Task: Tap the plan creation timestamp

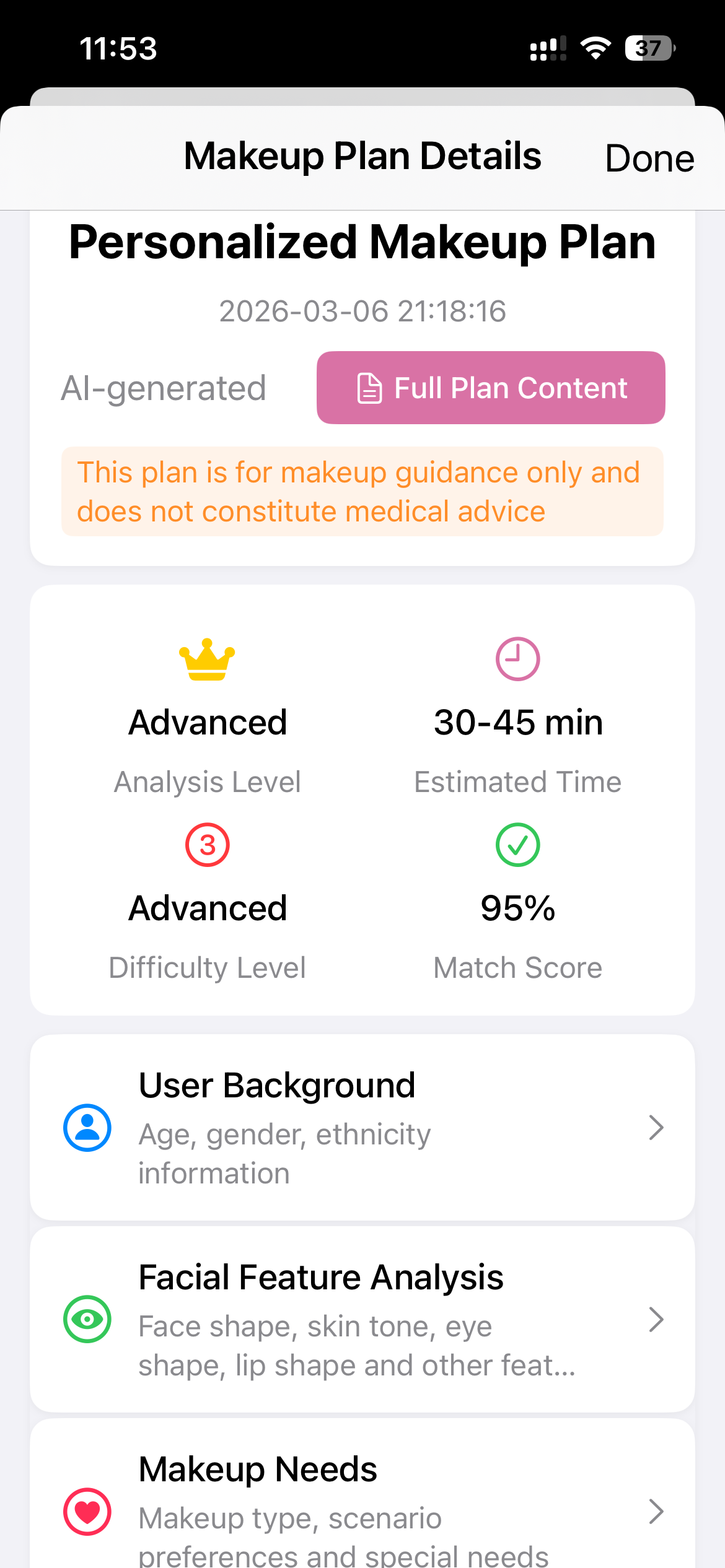Action: pos(362,311)
